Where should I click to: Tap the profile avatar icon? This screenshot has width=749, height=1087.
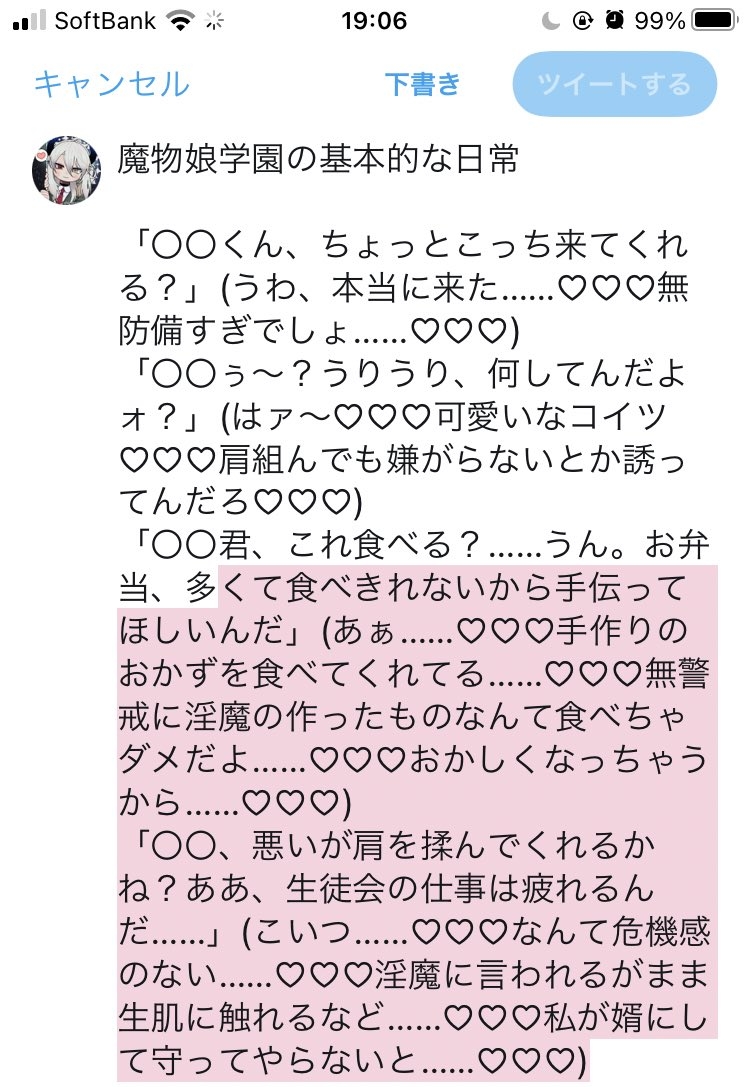click(x=66, y=172)
